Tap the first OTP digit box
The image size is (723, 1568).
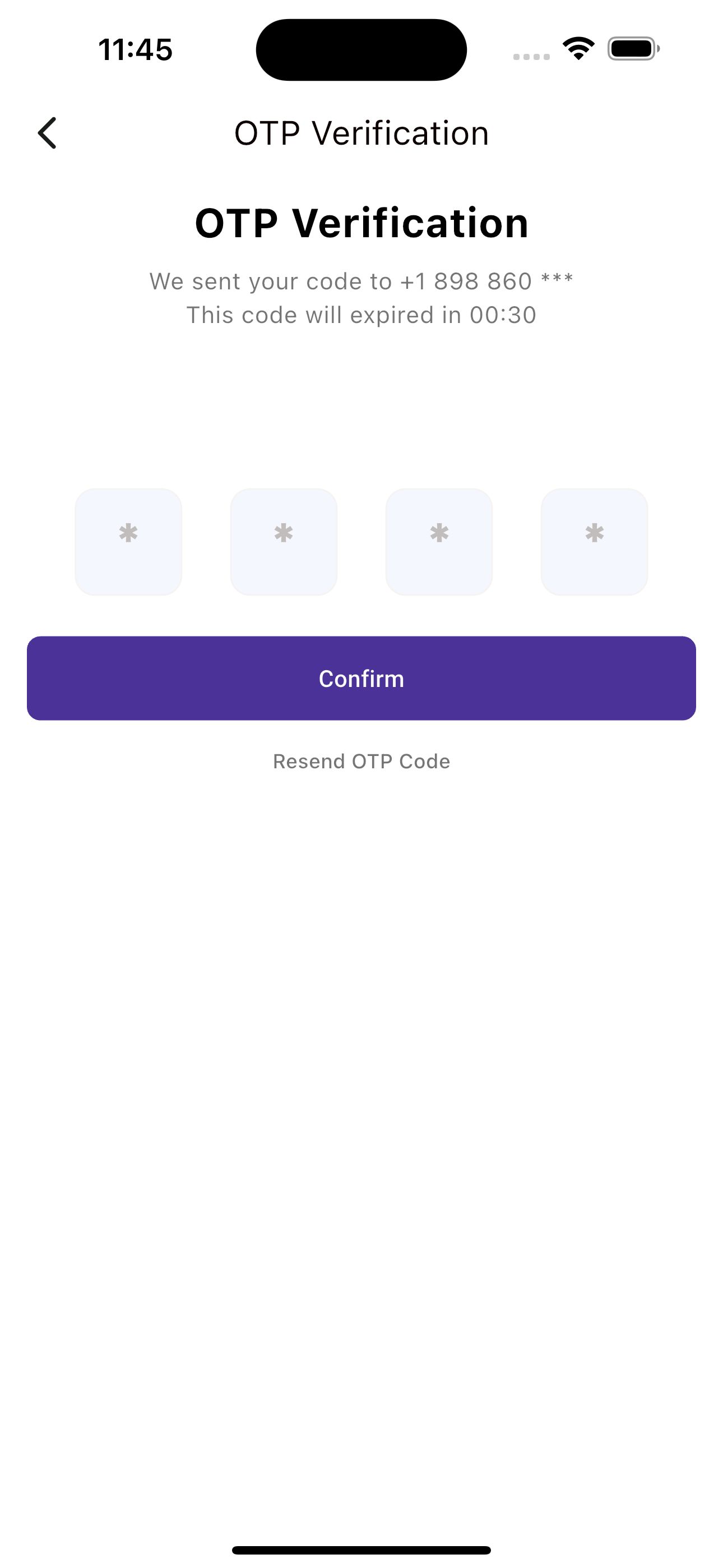click(128, 542)
